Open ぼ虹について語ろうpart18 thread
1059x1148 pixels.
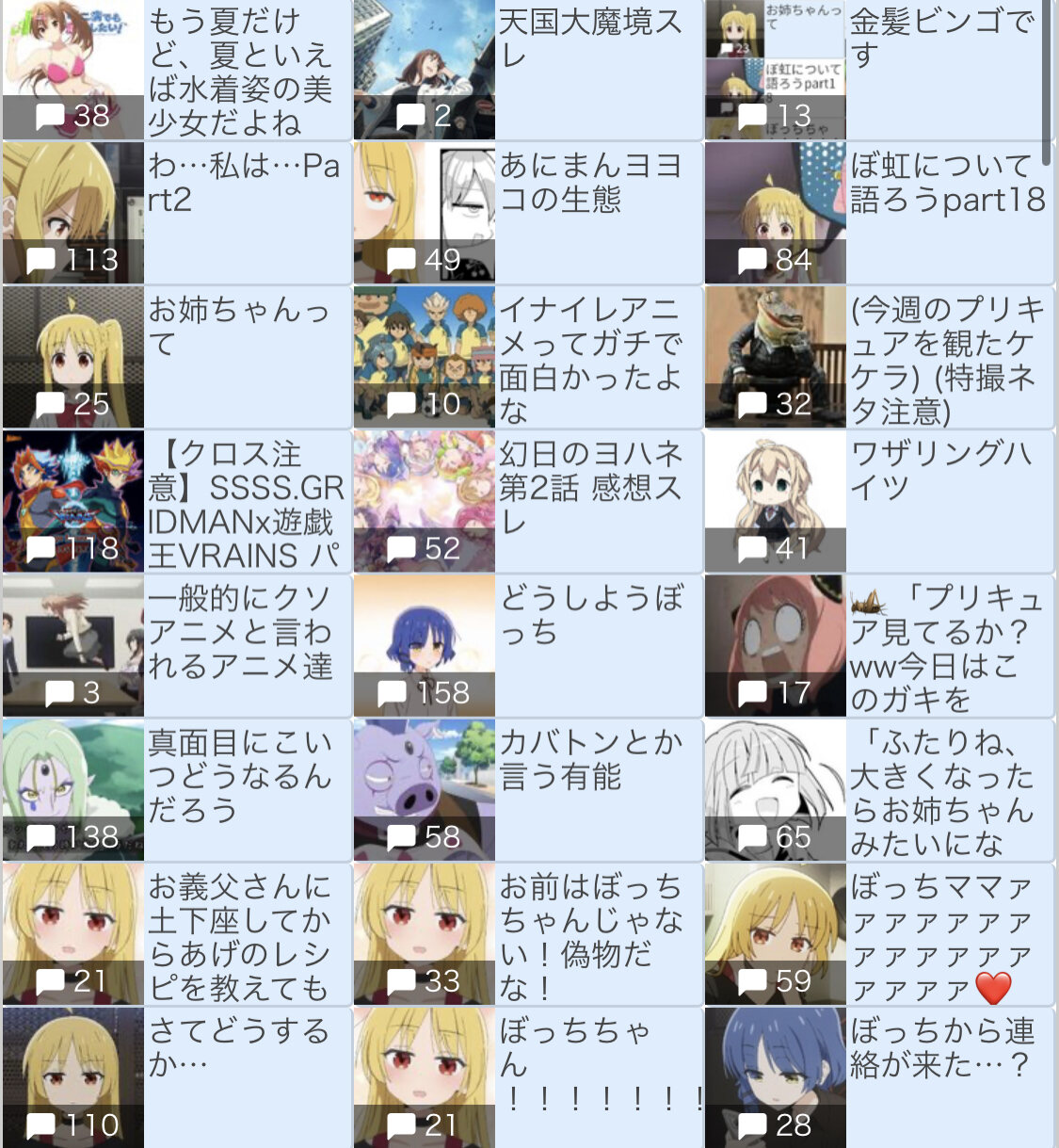tap(946, 183)
